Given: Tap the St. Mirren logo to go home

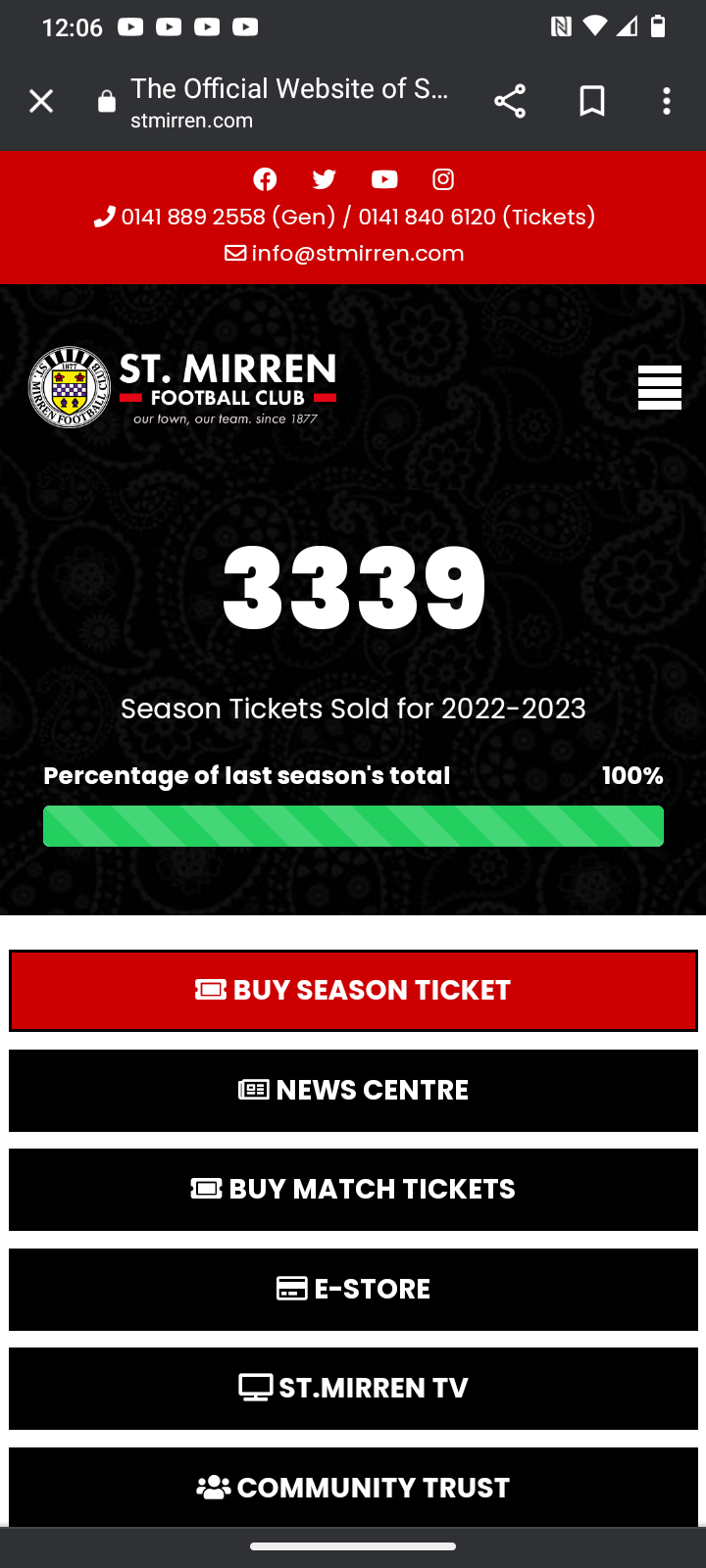Looking at the screenshot, I should tap(182, 387).
